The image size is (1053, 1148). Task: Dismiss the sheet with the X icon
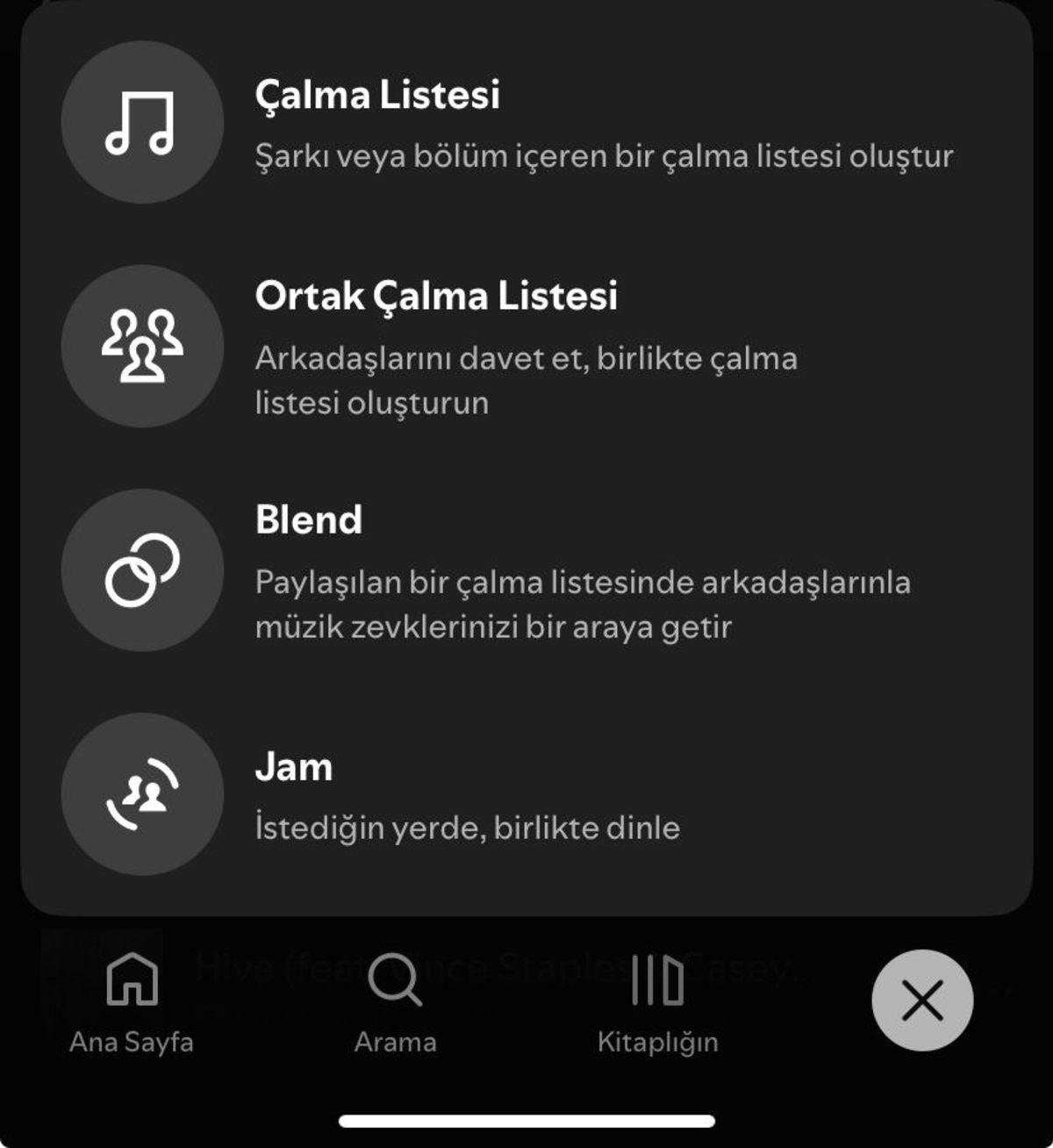click(922, 999)
